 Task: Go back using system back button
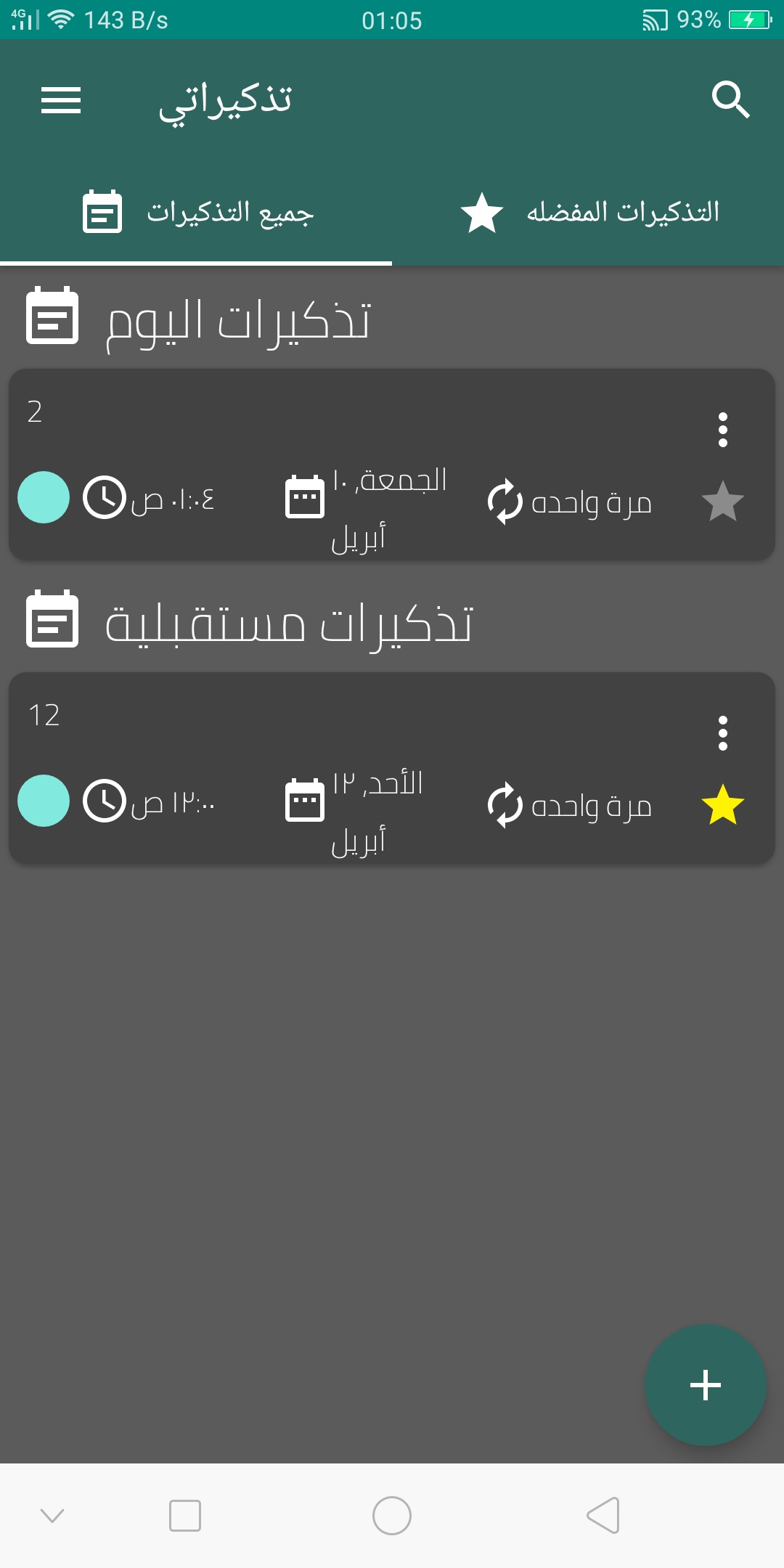pos(603,1516)
